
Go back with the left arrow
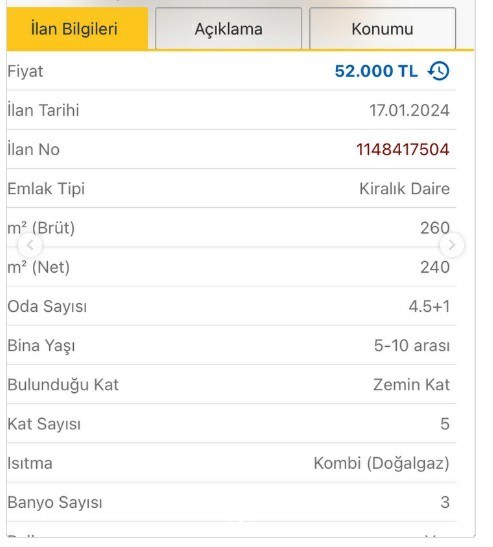[x=30, y=245]
